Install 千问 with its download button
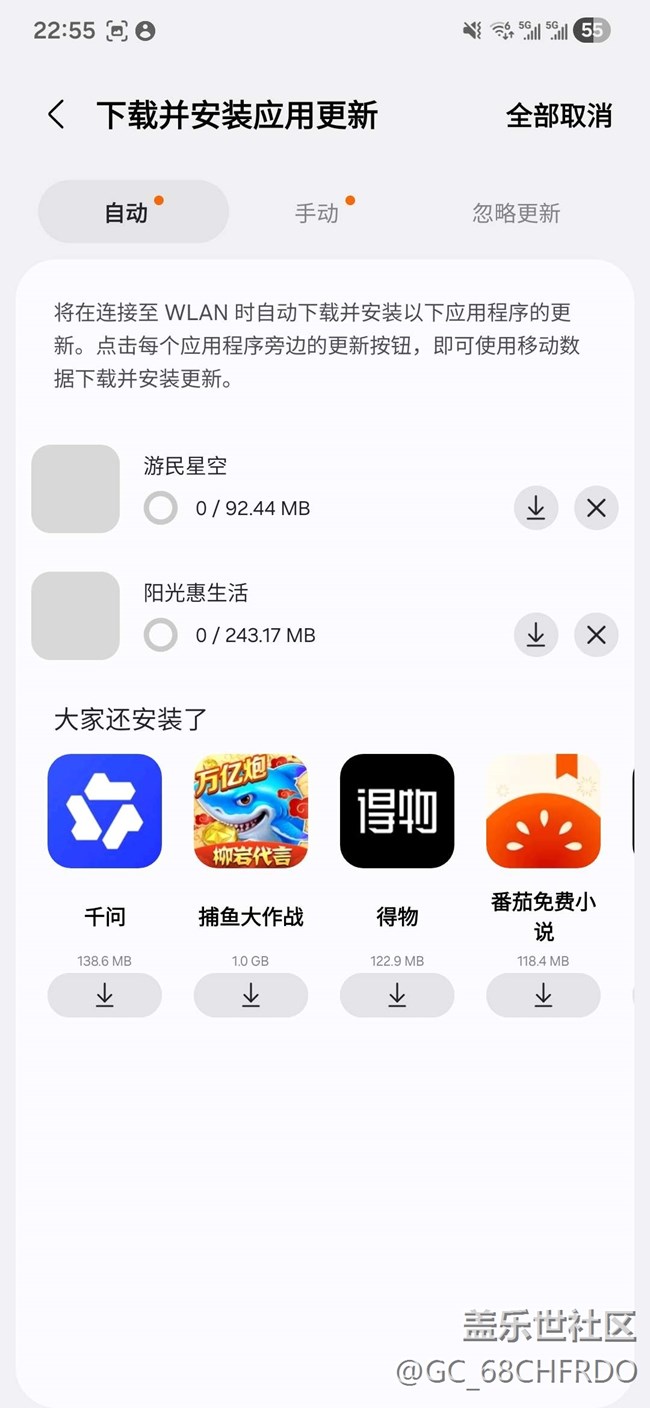Viewport: 650px width, 1408px height. 105,995
